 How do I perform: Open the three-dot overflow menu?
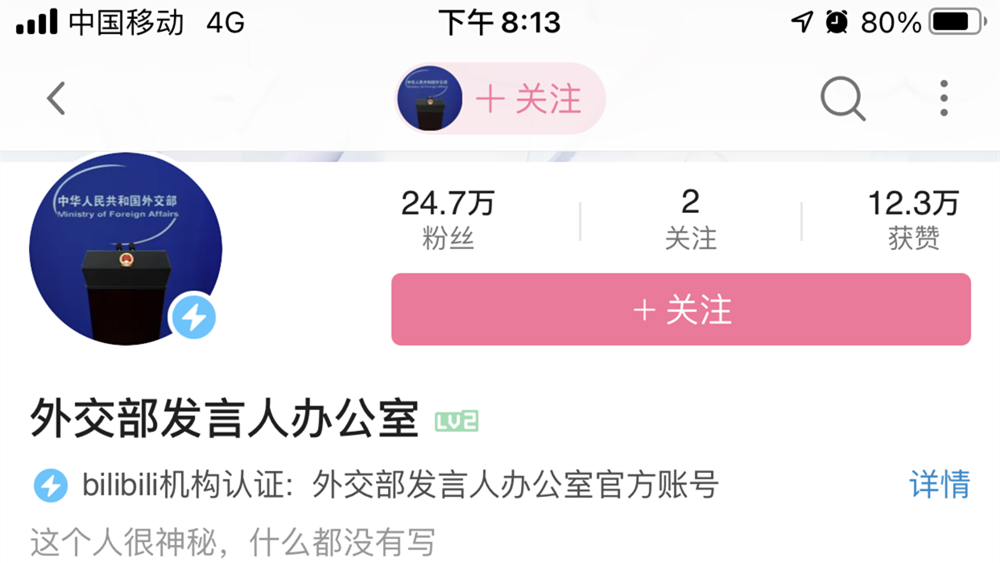click(943, 99)
